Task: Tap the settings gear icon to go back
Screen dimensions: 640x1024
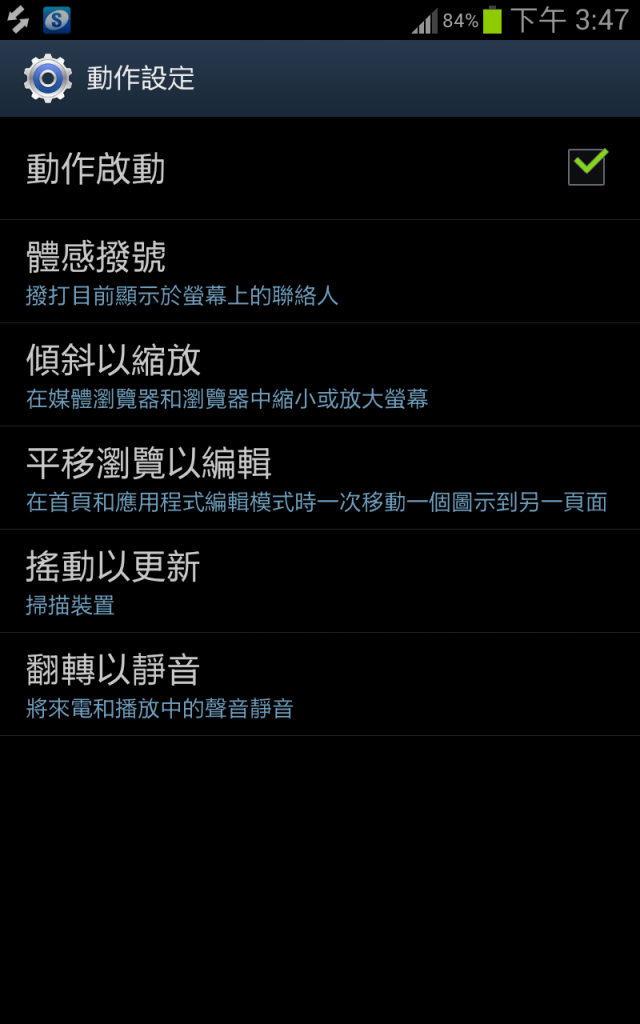Action: [48, 78]
